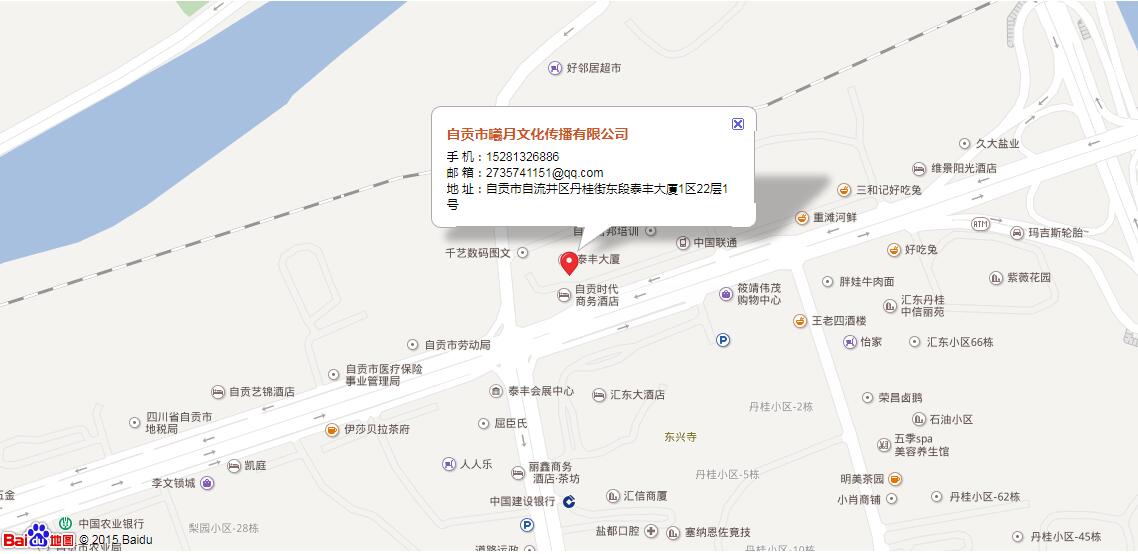Select 筱靖伟茂购物中心 on the map
Screen dimensions: 1138x554
tap(726, 294)
